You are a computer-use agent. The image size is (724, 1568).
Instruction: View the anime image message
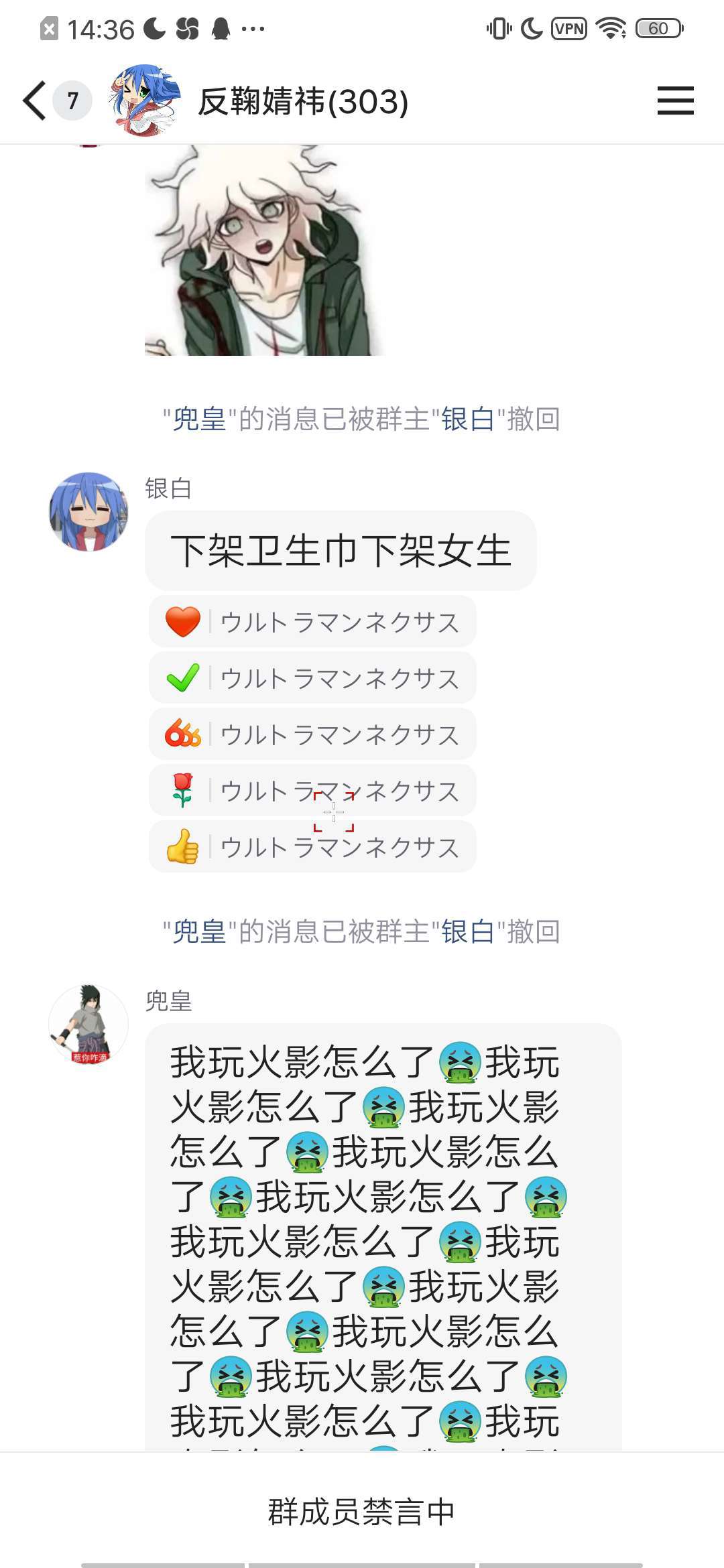point(264,251)
